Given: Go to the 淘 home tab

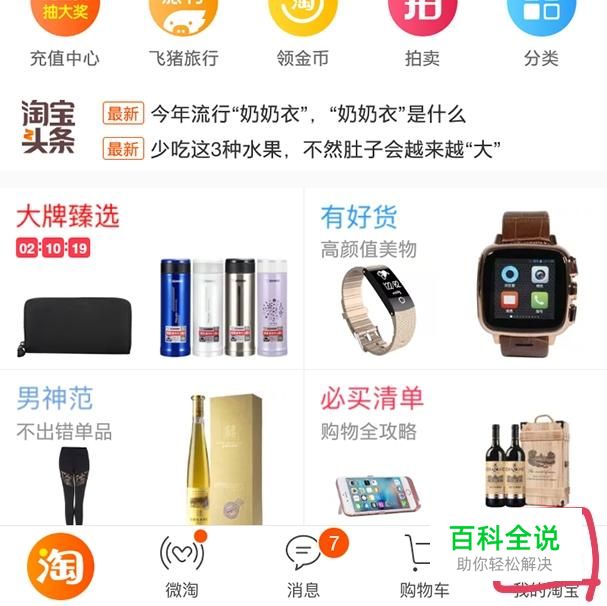Looking at the screenshot, I should coord(60,566).
